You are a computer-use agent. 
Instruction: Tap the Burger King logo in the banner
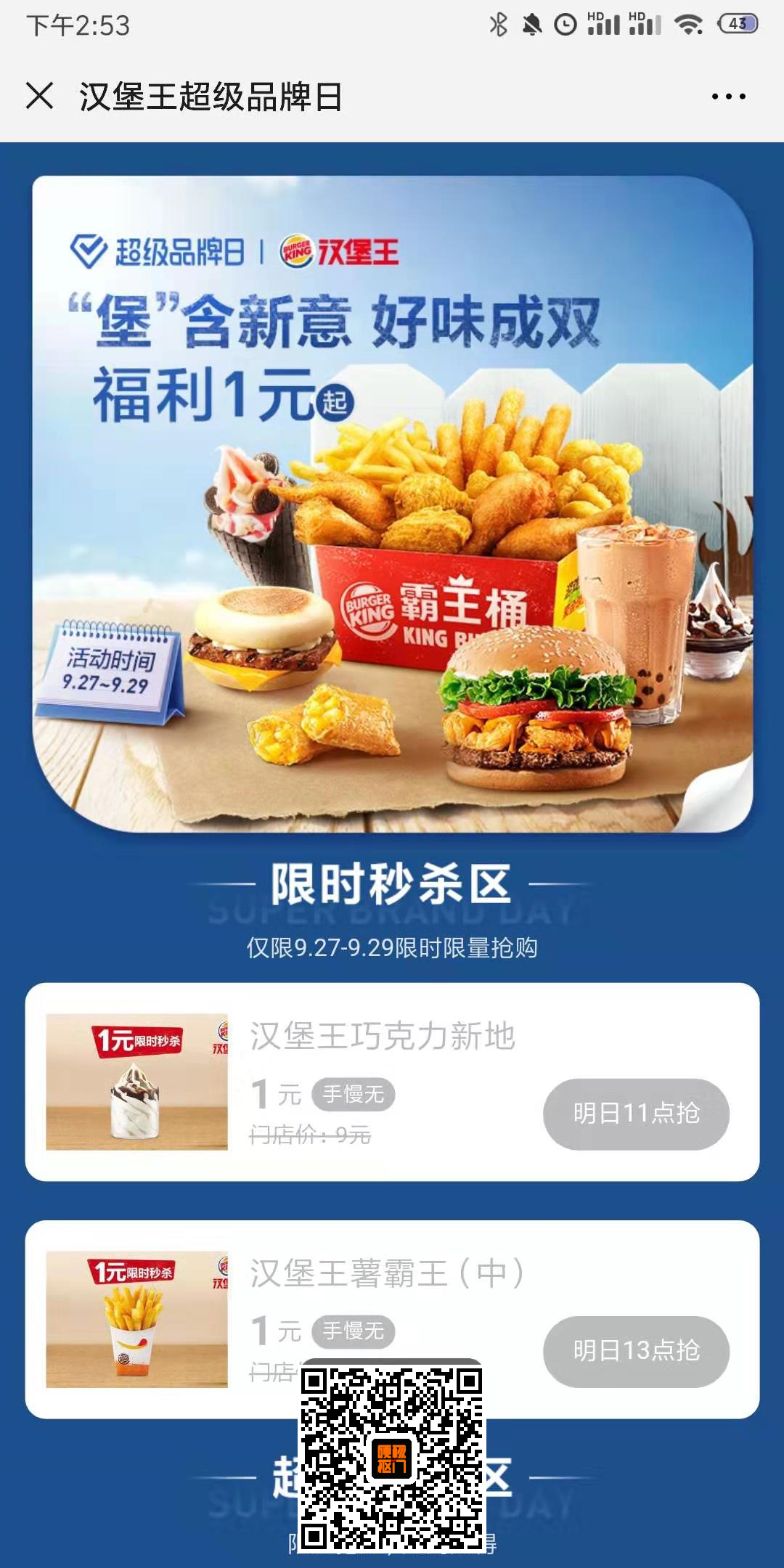pos(298,250)
